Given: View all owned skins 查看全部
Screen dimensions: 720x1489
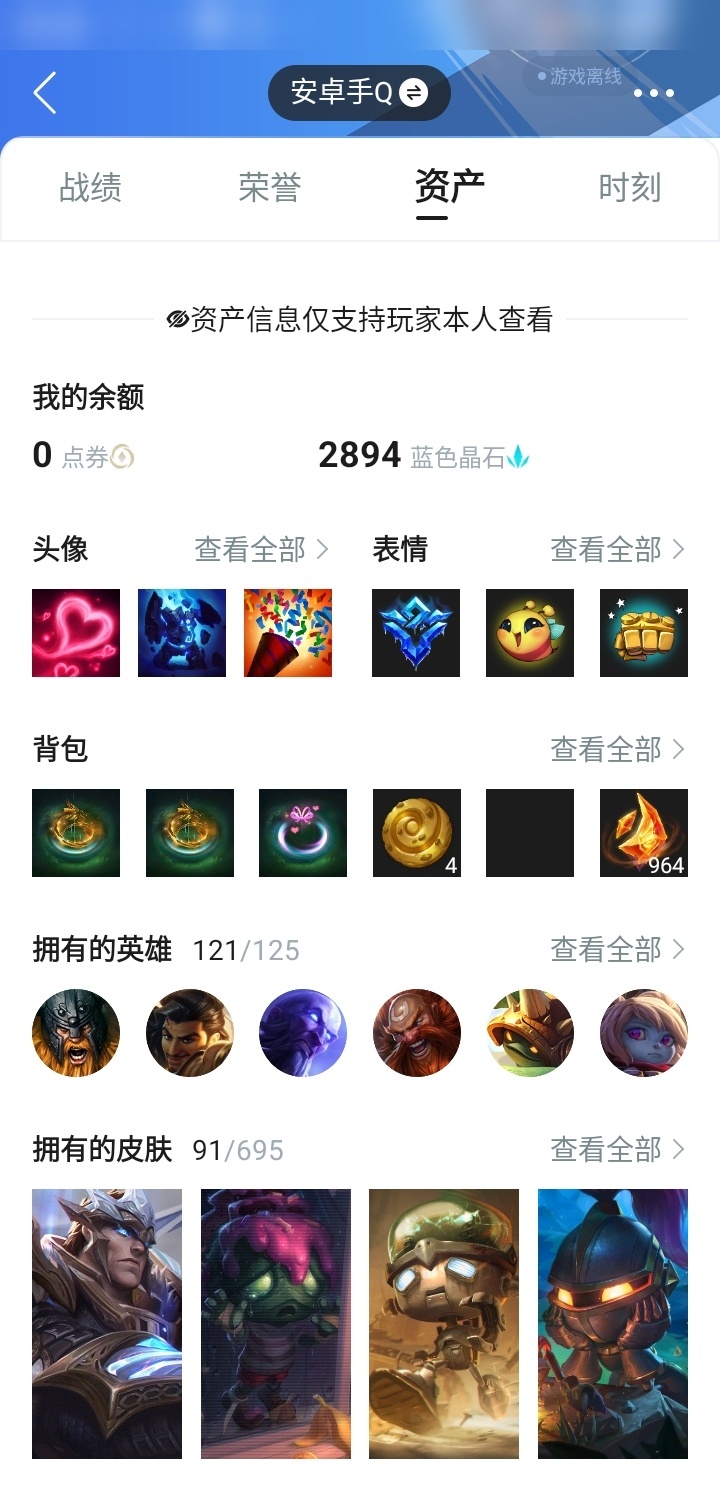Looking at the screenshot, I should pos(618,1149).
